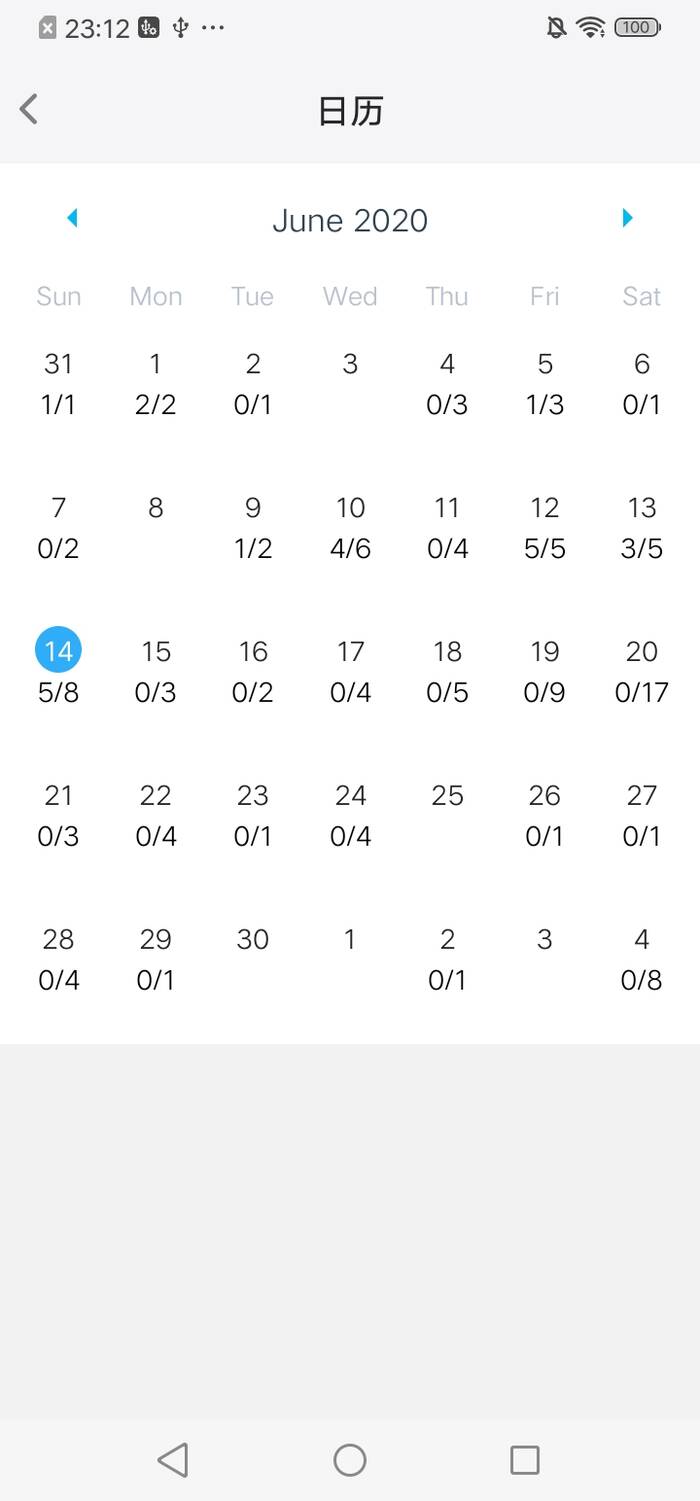Tap June 1 showing 2/2

click(155, 383)
